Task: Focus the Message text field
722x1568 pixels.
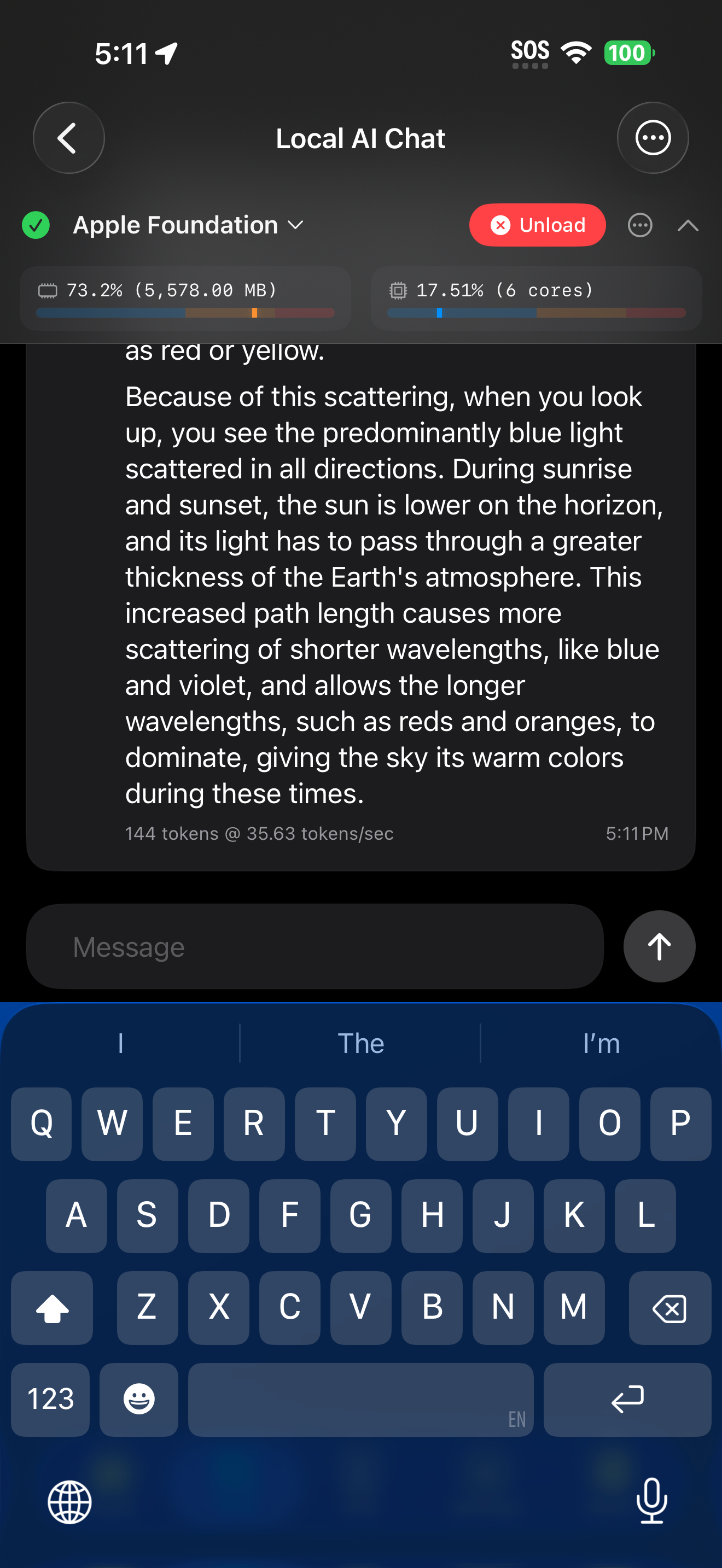Action: pyautogui.click(x=315, y=946)
